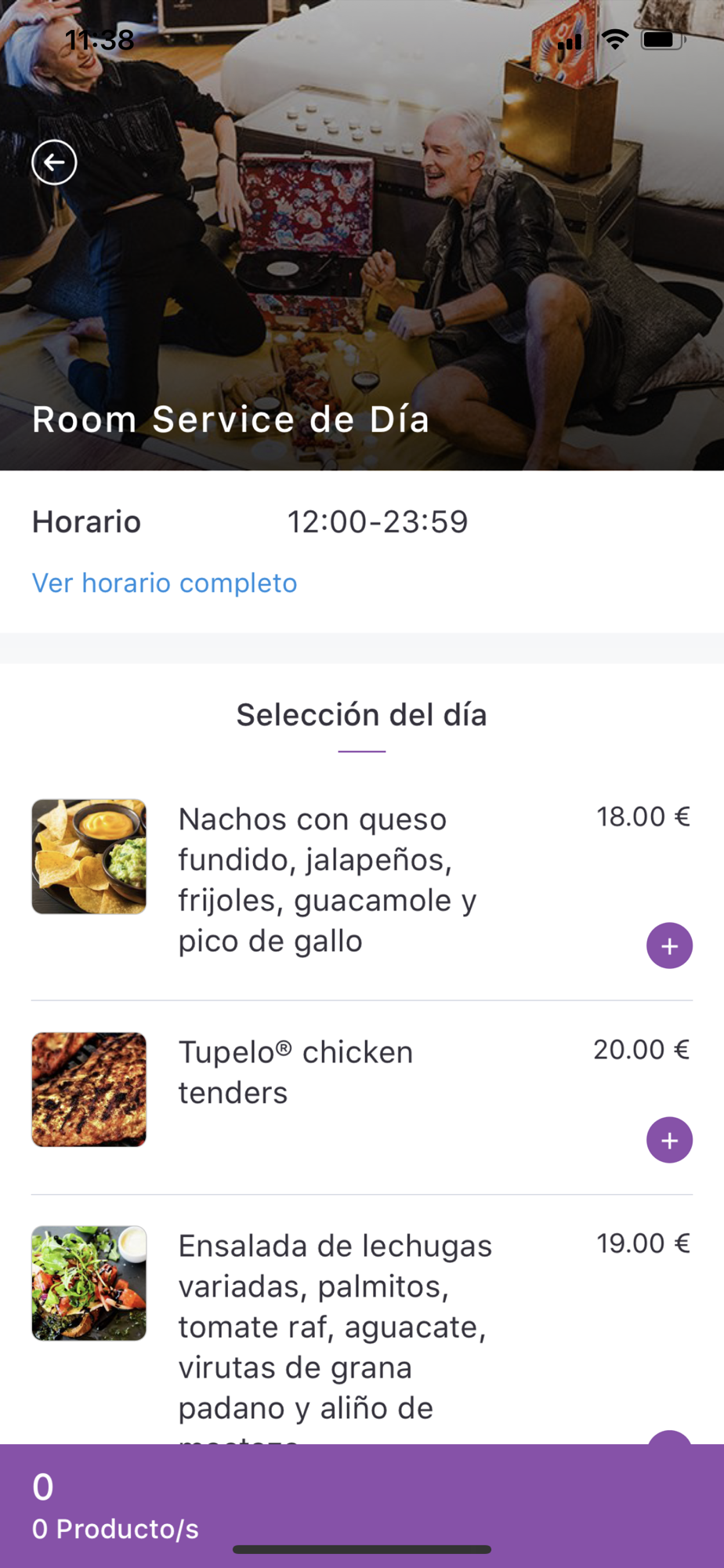The width and height of the screenshot is (724, 1568).
Task: Go back using the arrow icon
Action: coord(54,162)
